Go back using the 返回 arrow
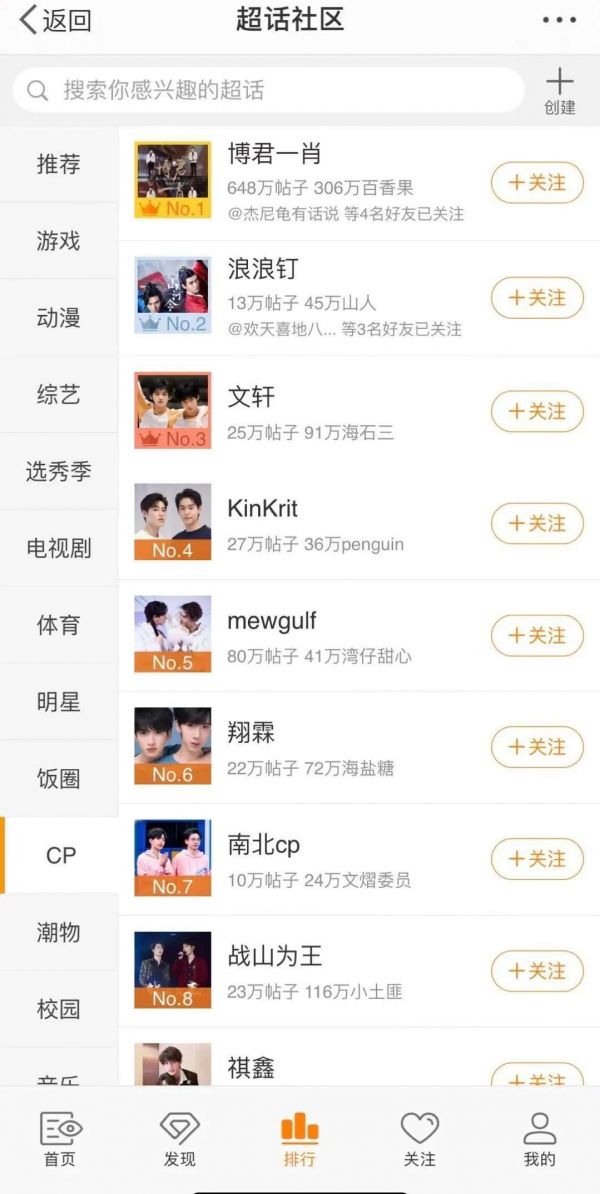Image resolution: width=600 pixels, height=1194 pixels. (x=55, y=20)
